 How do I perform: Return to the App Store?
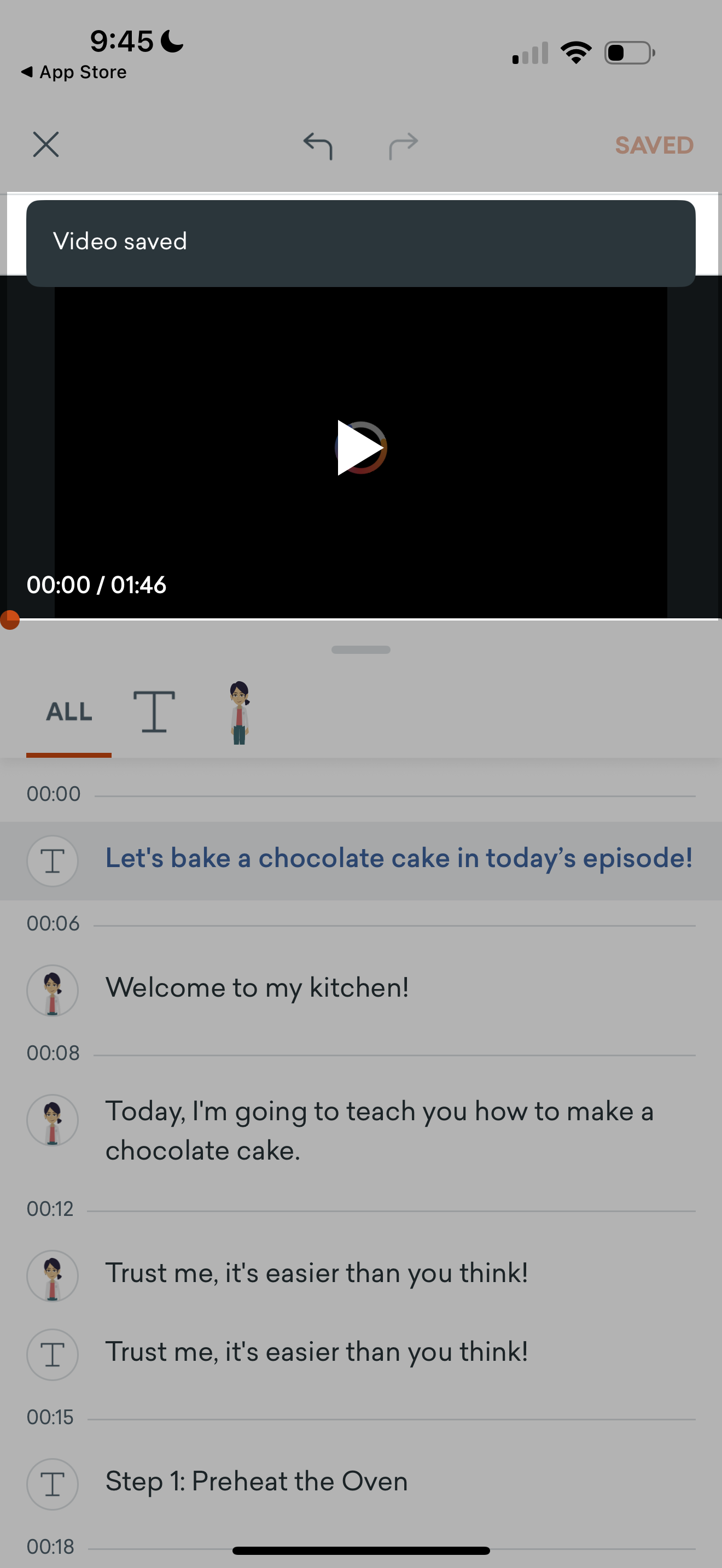(74, 72)
